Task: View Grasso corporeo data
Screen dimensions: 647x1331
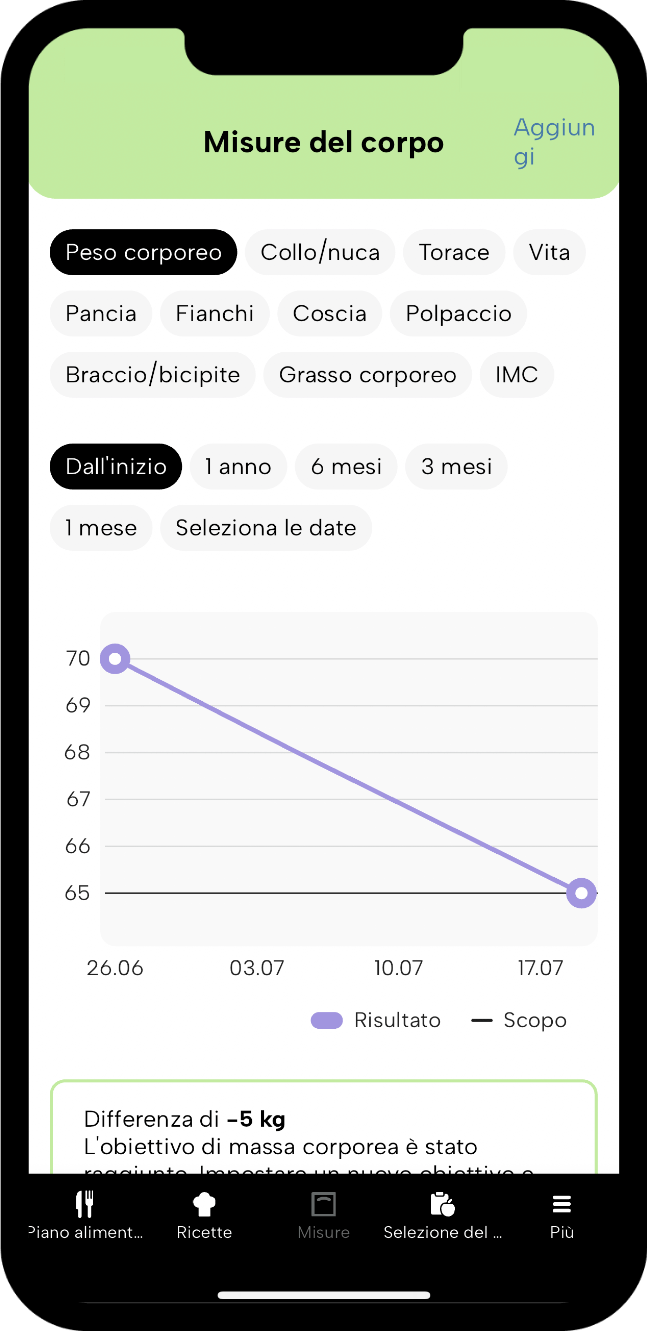Action: pyautogui.click(x=368, y=374)
